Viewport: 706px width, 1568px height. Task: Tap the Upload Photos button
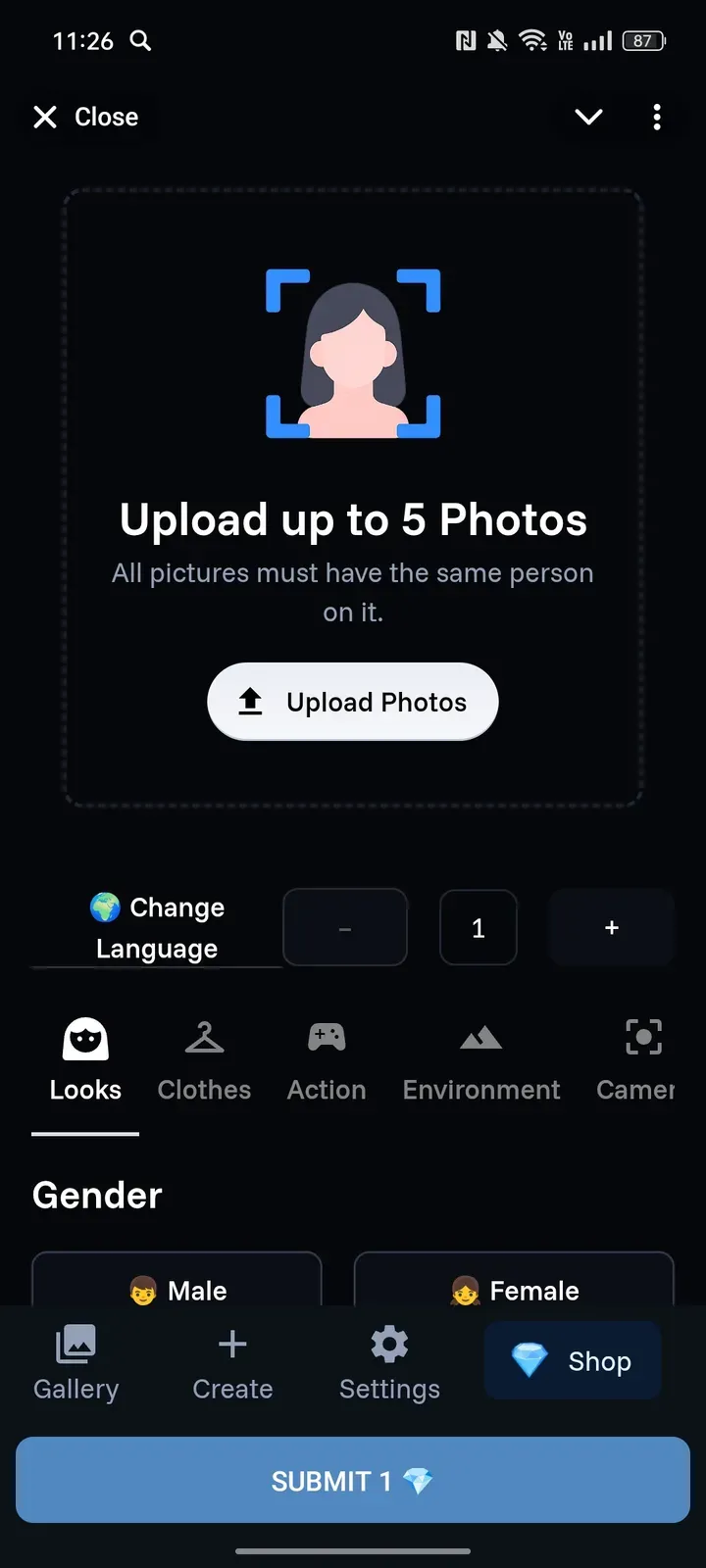coord(353,702)
